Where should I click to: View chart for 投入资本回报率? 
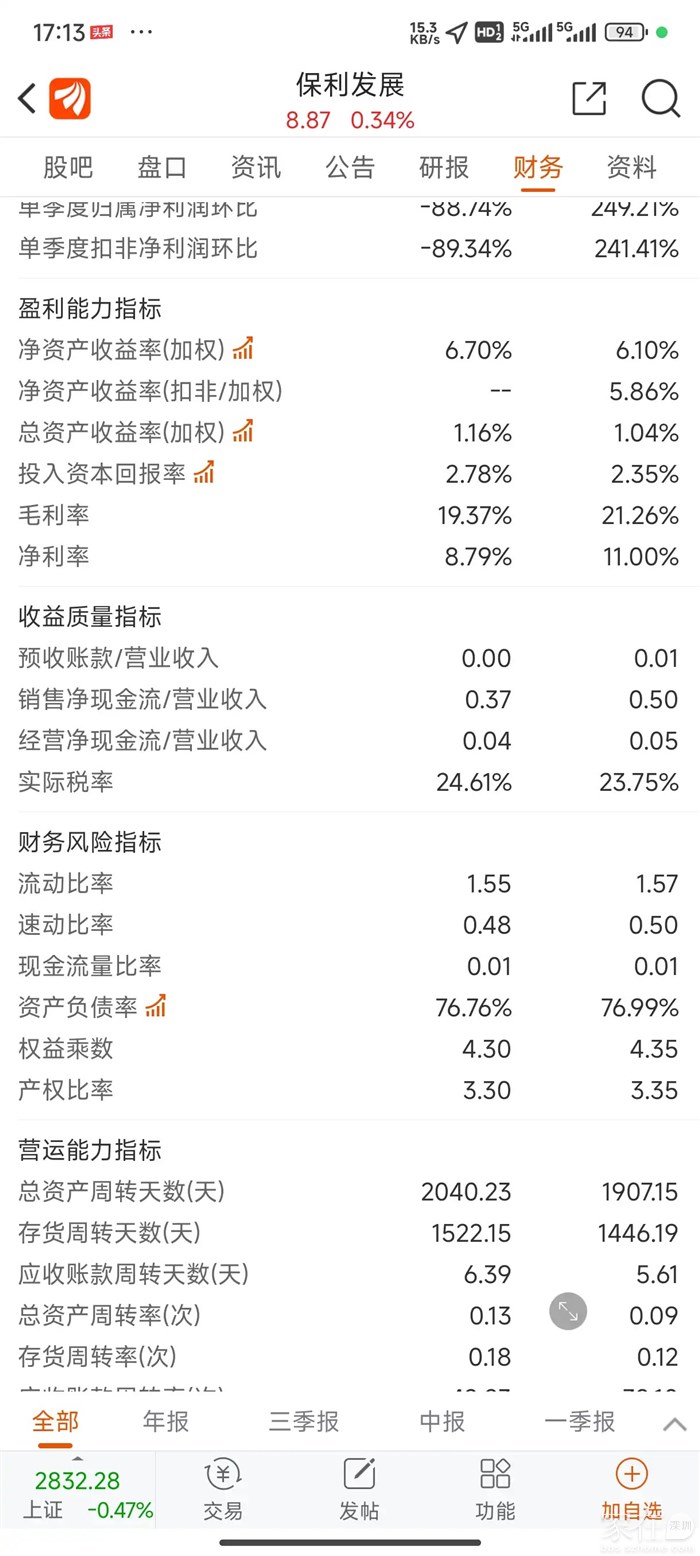click(204, 472)
